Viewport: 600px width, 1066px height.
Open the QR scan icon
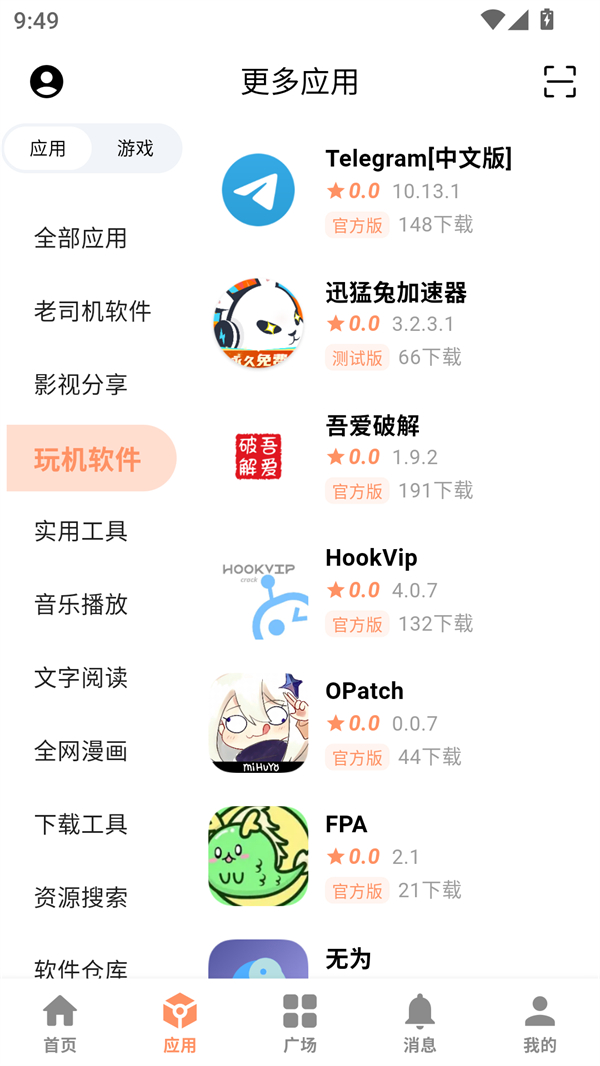559,81
